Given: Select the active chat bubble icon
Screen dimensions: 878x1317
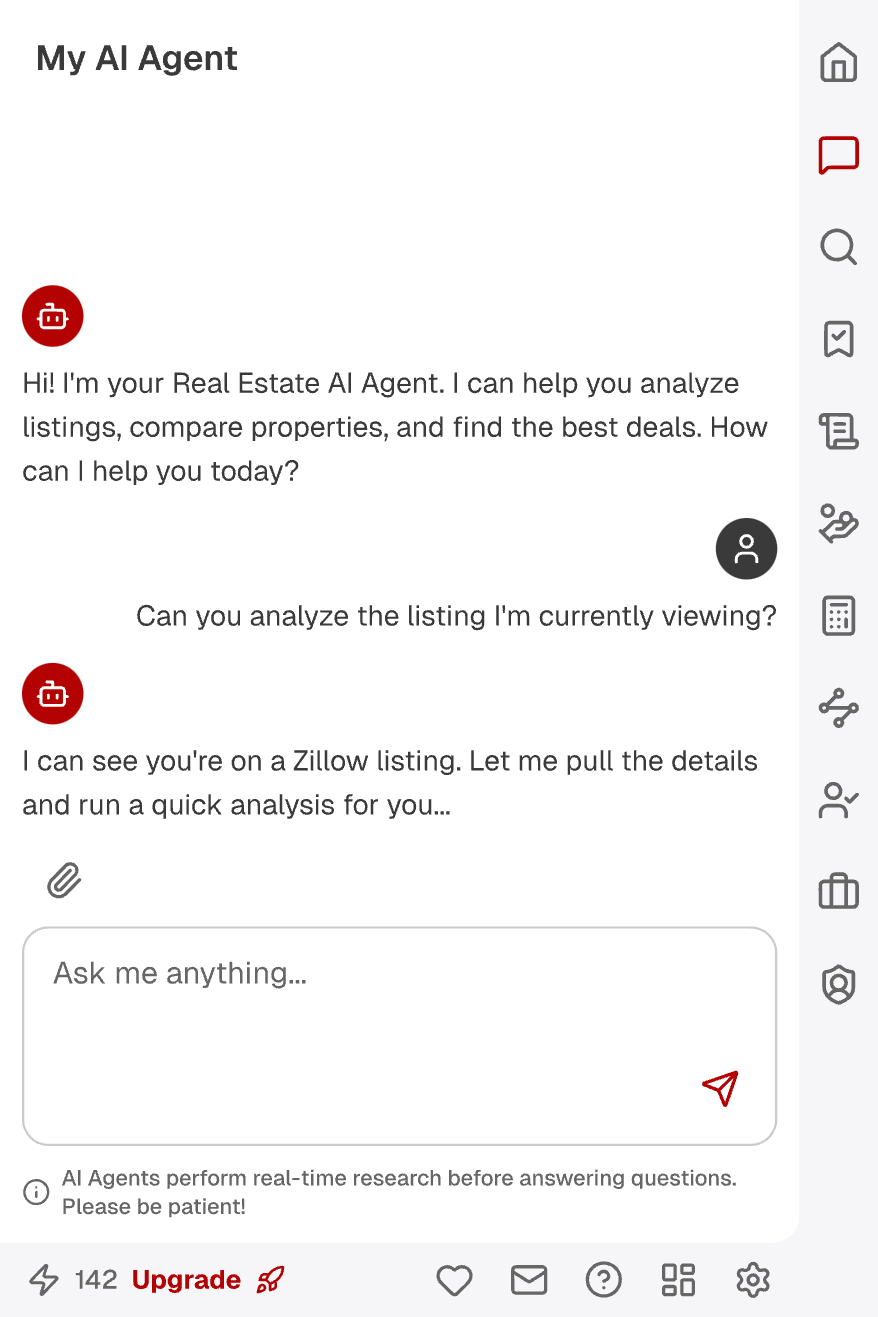Looking at the screenshot, I should [x=838, y=155].
